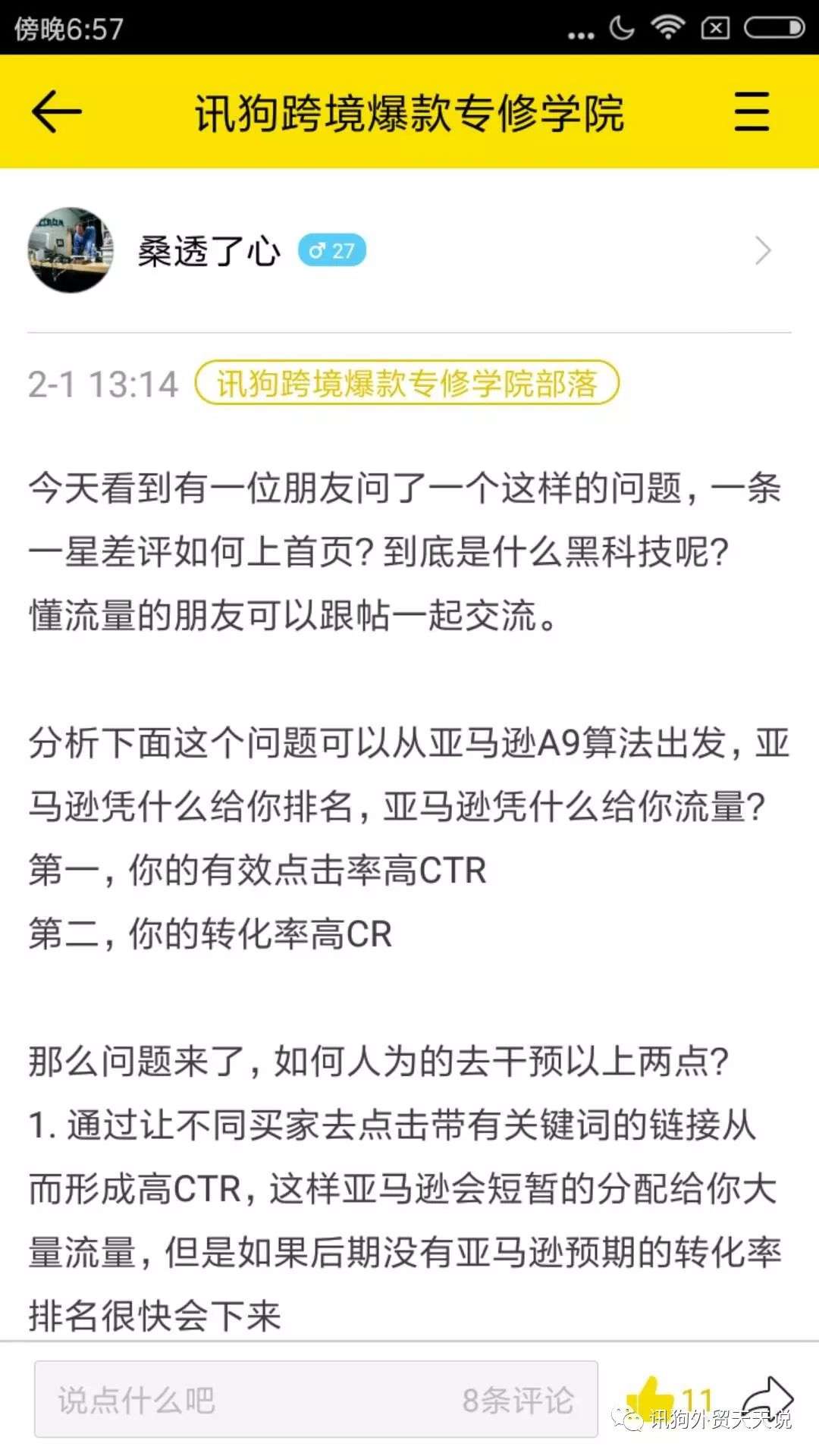Open the hamburger menu

coord(752,111)
